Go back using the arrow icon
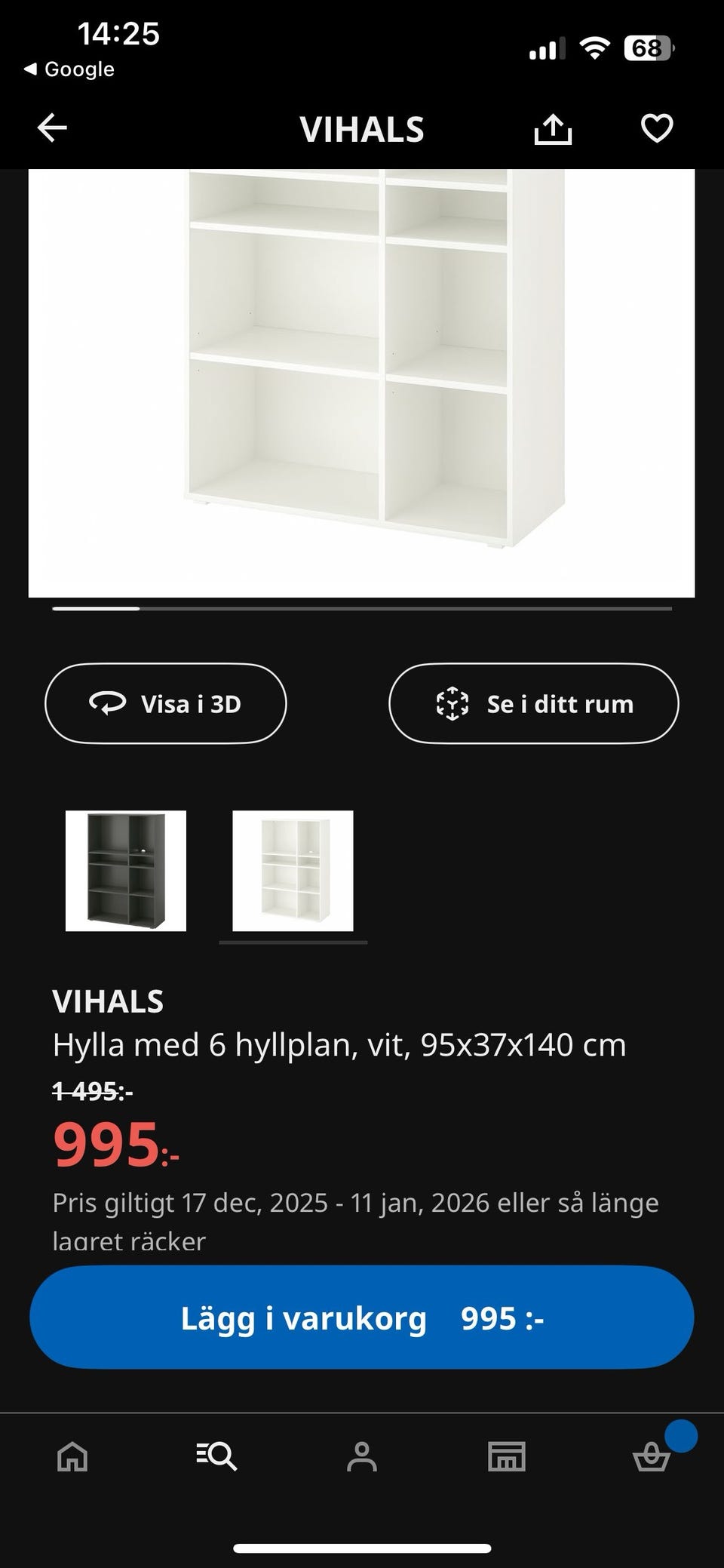The width and height of the screenshot is (724, 1568). (x=52, y=127)
